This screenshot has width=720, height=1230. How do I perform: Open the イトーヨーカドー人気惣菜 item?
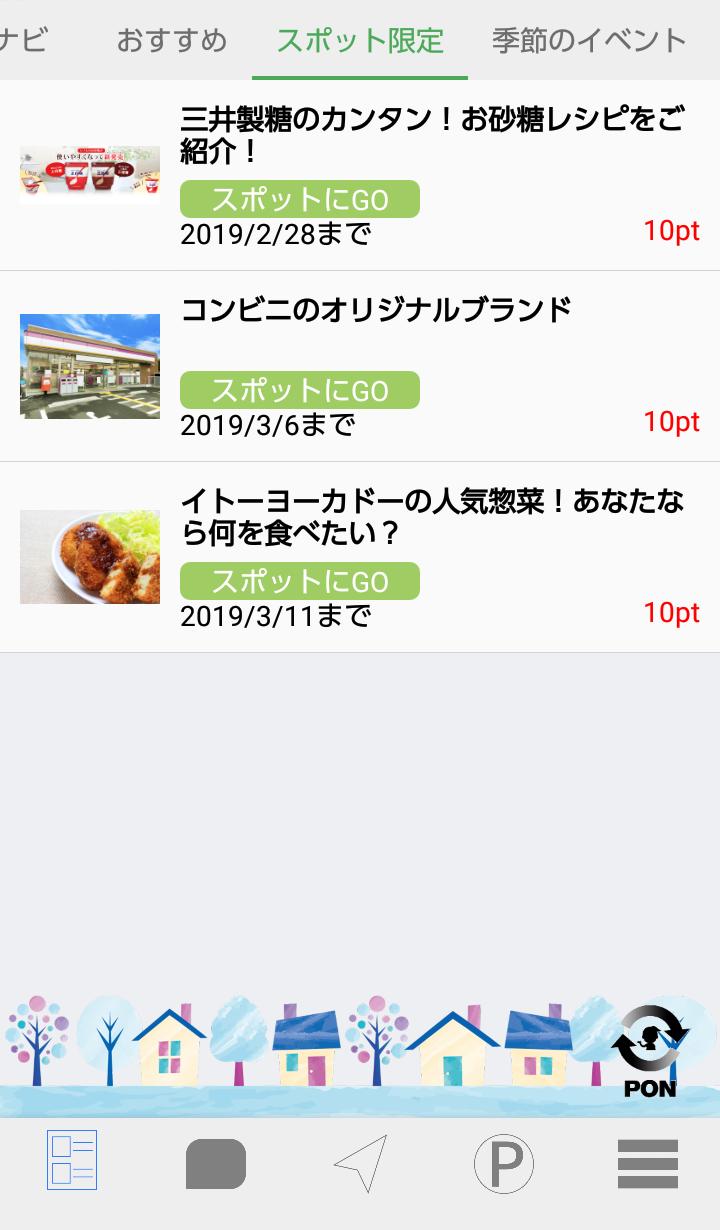point(432,517)
